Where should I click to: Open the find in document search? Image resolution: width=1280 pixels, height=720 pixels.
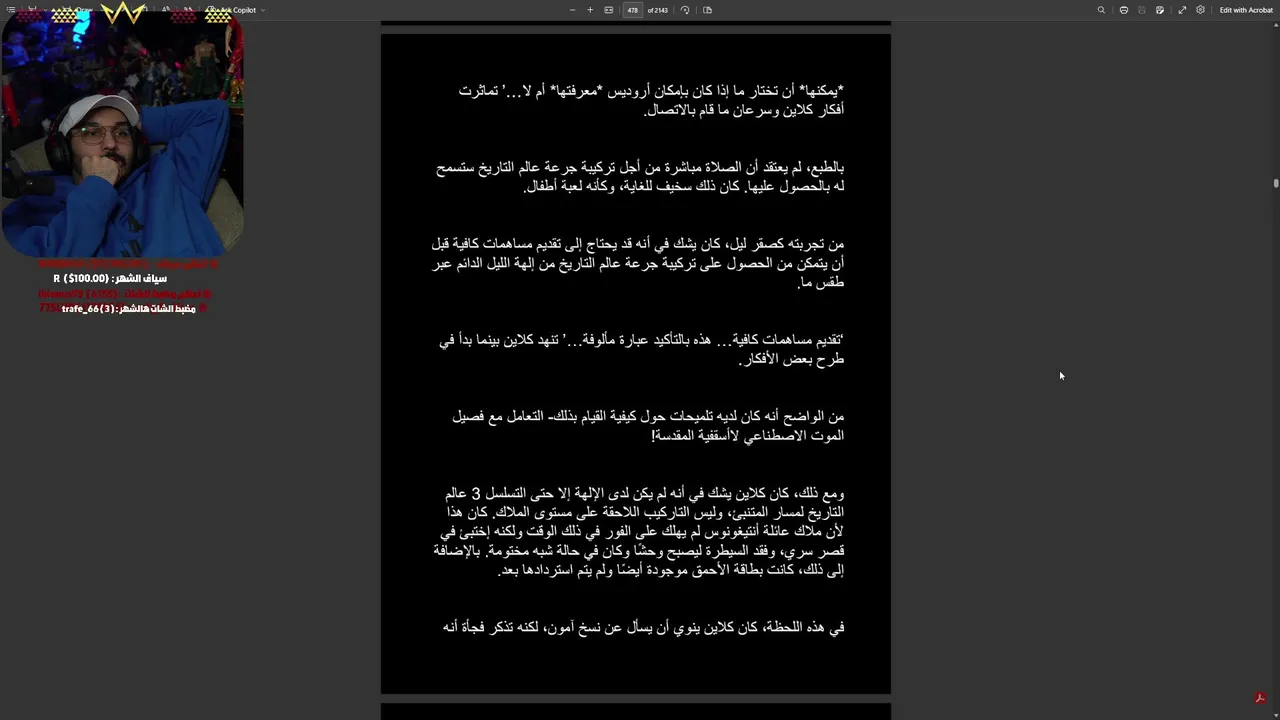[x=1101, y=10]
